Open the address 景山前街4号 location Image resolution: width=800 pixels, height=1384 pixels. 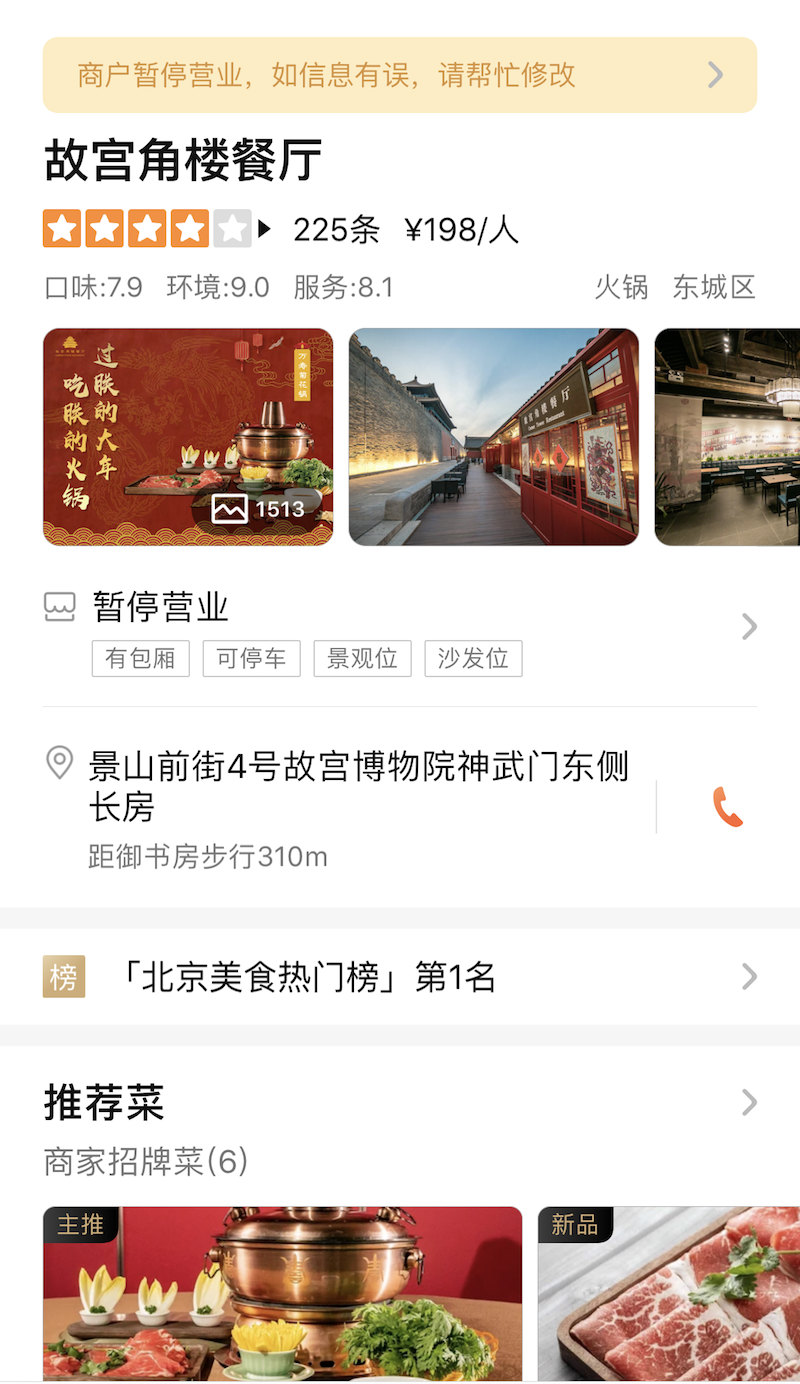[358, 786]
